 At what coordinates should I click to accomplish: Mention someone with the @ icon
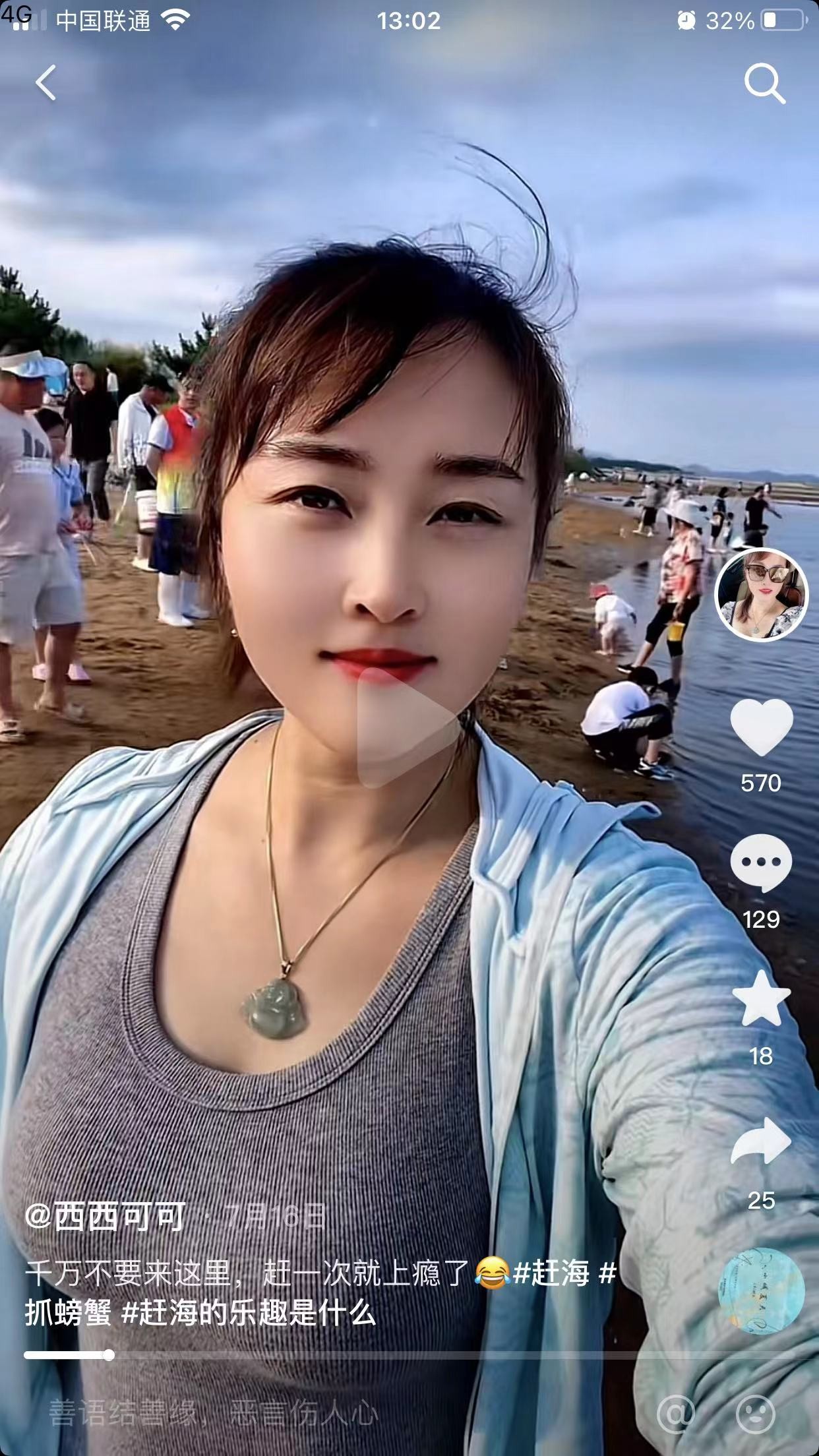click(x=676, y=1412)
